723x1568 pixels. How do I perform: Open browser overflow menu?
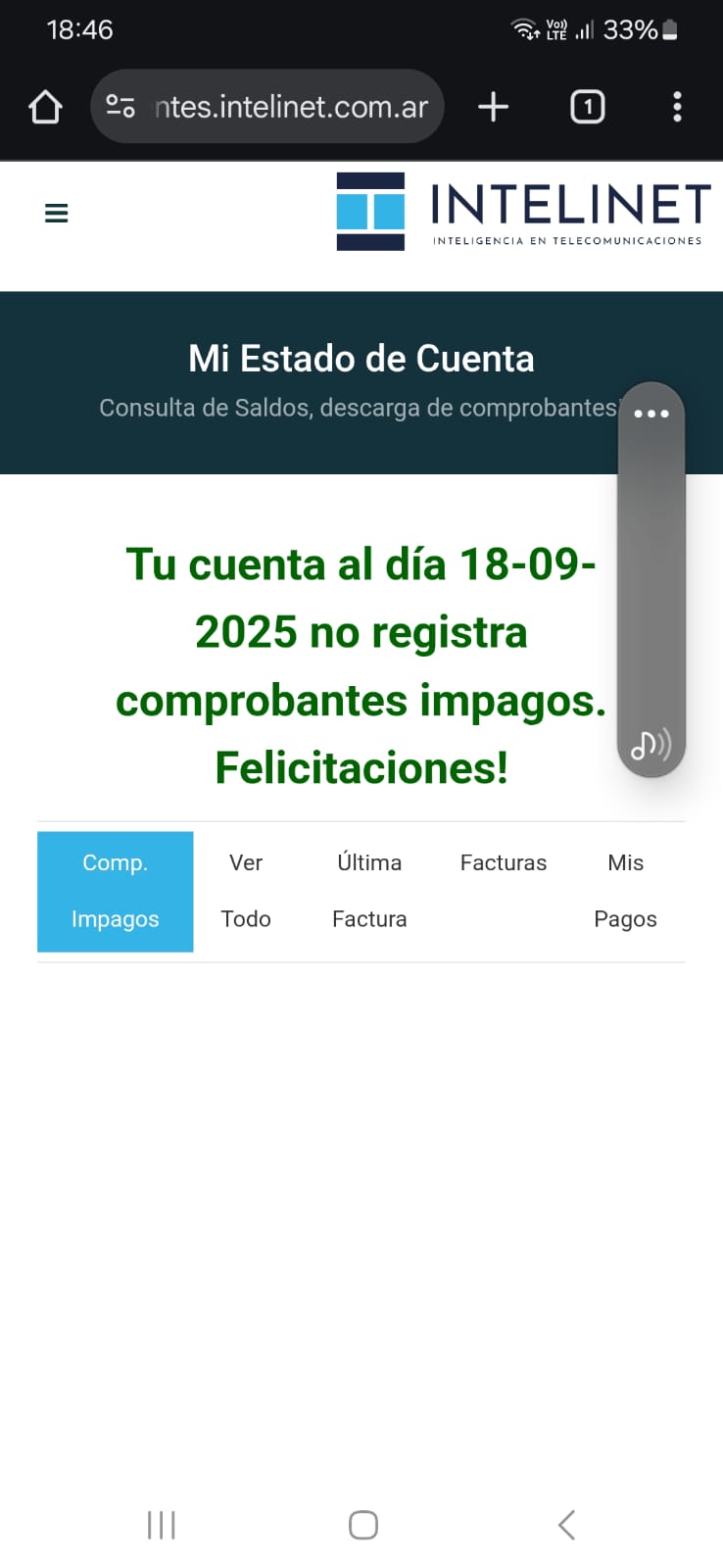pos(677,107)
